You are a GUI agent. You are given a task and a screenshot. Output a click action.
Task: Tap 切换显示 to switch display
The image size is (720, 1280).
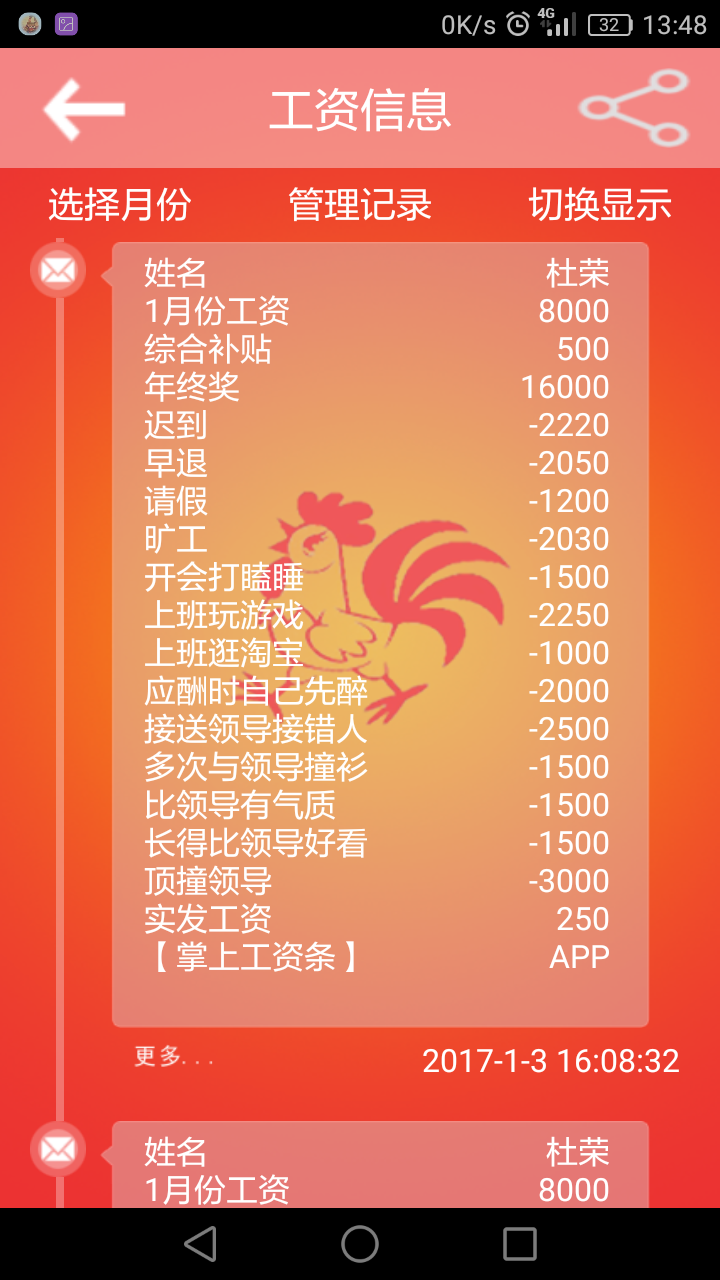click(600, 205)
